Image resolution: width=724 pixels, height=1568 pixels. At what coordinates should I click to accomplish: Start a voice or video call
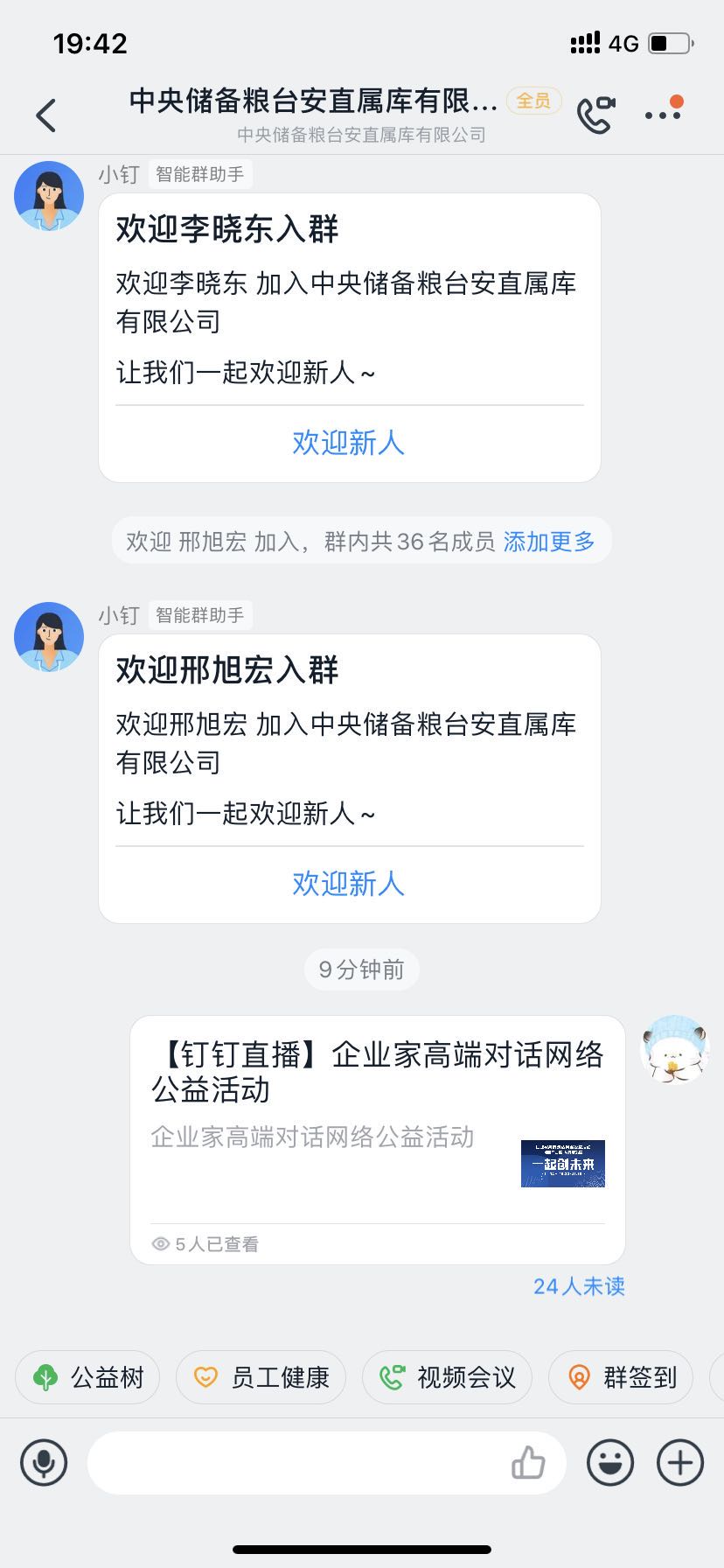(595, 114)
